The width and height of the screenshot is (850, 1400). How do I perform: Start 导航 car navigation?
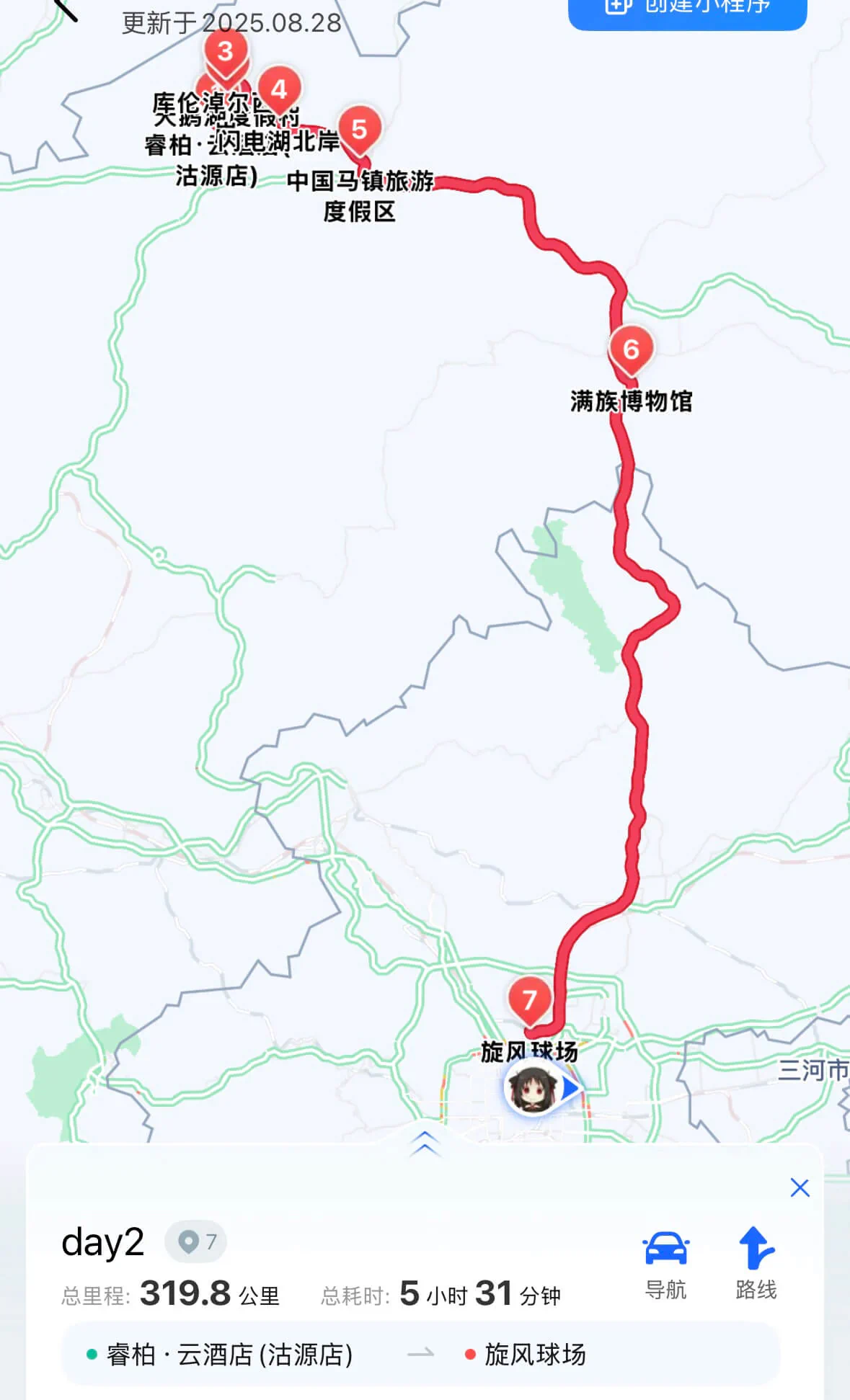[665, 1265]
